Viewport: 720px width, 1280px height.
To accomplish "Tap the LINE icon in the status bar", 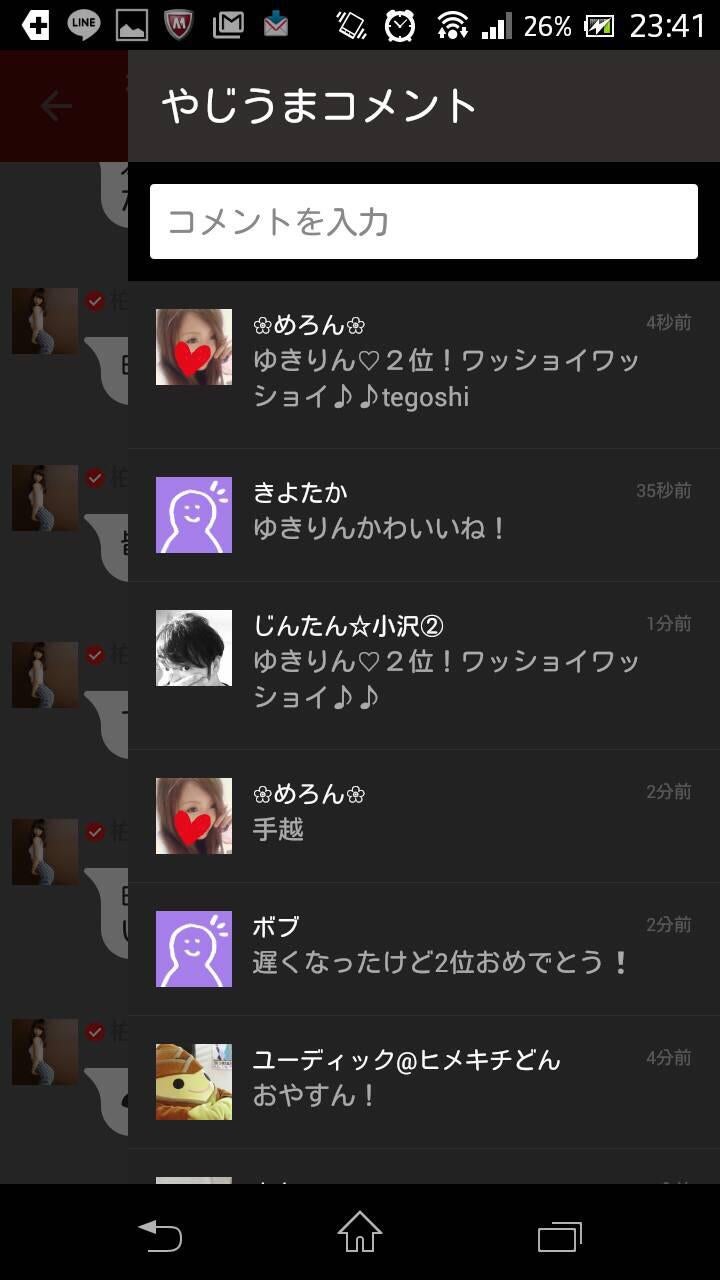I will point(83,25).
